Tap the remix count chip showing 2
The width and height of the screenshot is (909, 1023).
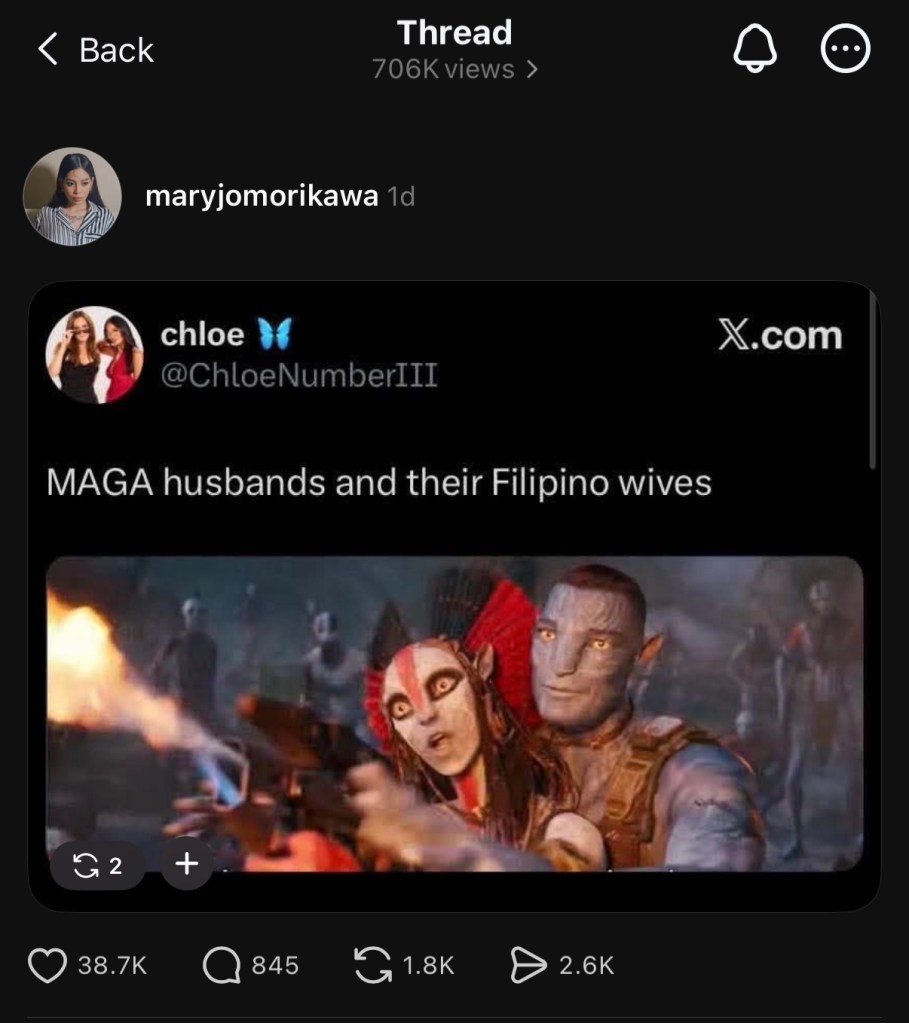click(98, 865)
